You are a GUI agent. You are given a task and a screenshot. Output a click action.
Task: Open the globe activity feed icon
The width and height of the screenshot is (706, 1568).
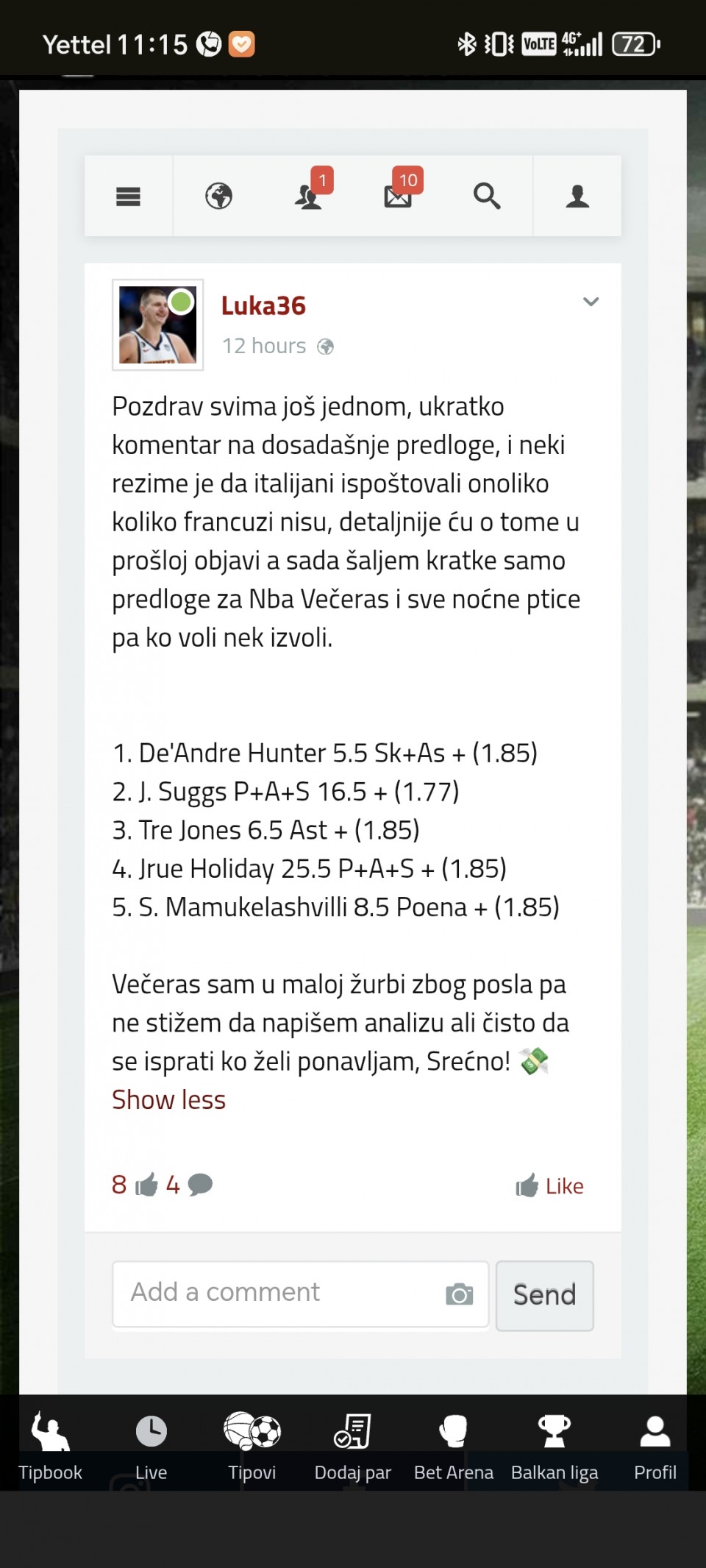(x=218, y=196)
